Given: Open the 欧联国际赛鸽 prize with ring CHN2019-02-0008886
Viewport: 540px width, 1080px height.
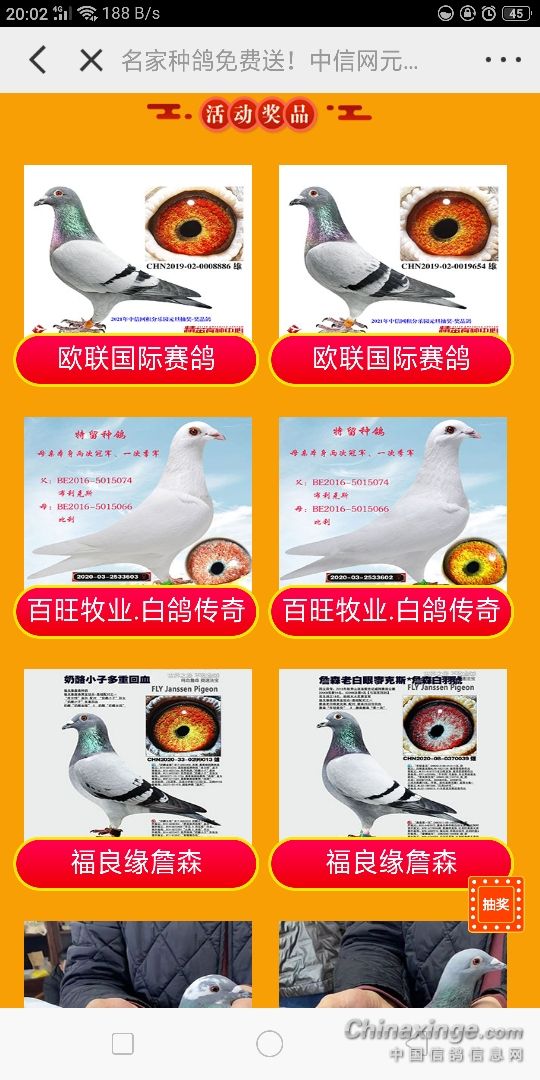Looking at the screenshot, I should click(x=136, y=275).
